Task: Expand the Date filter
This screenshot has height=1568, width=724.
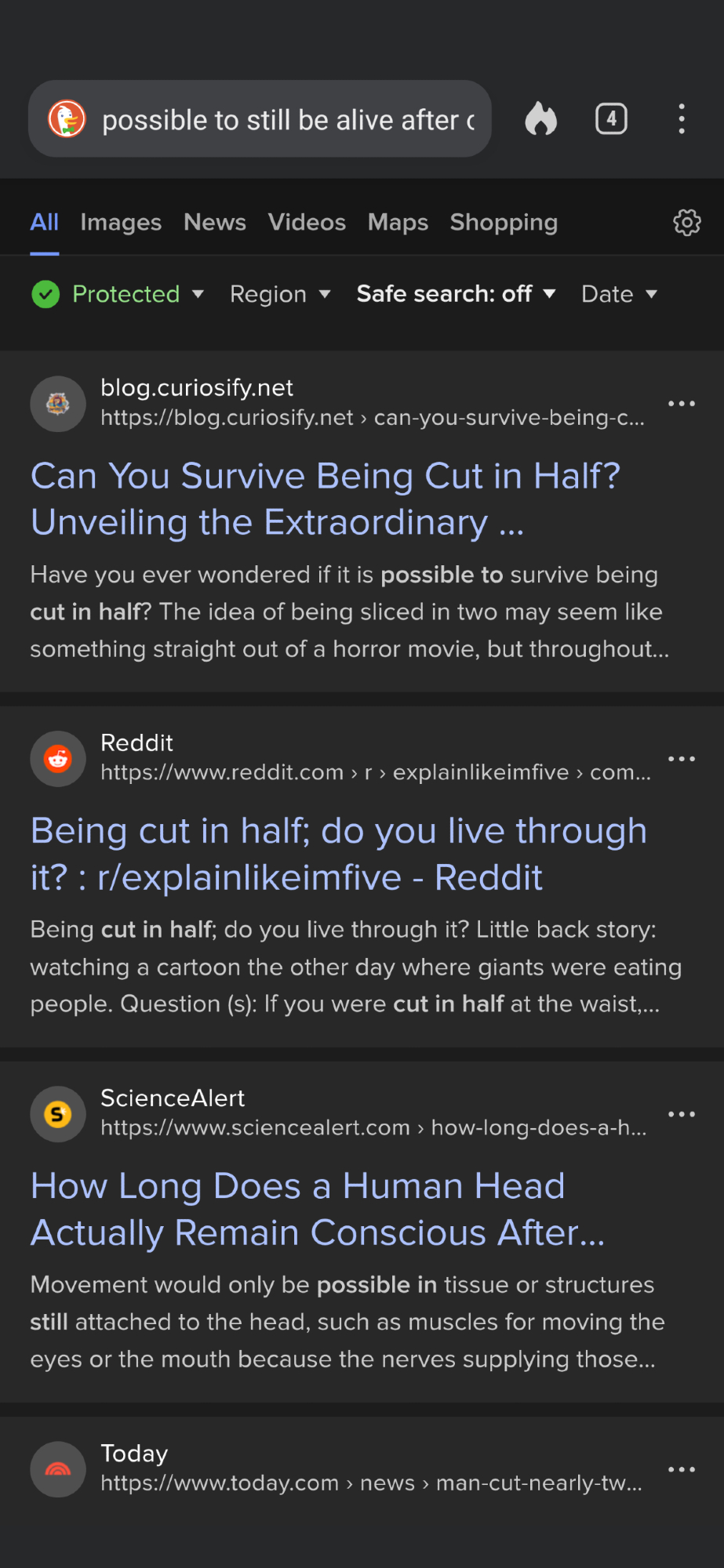Action: click(619, 294)
